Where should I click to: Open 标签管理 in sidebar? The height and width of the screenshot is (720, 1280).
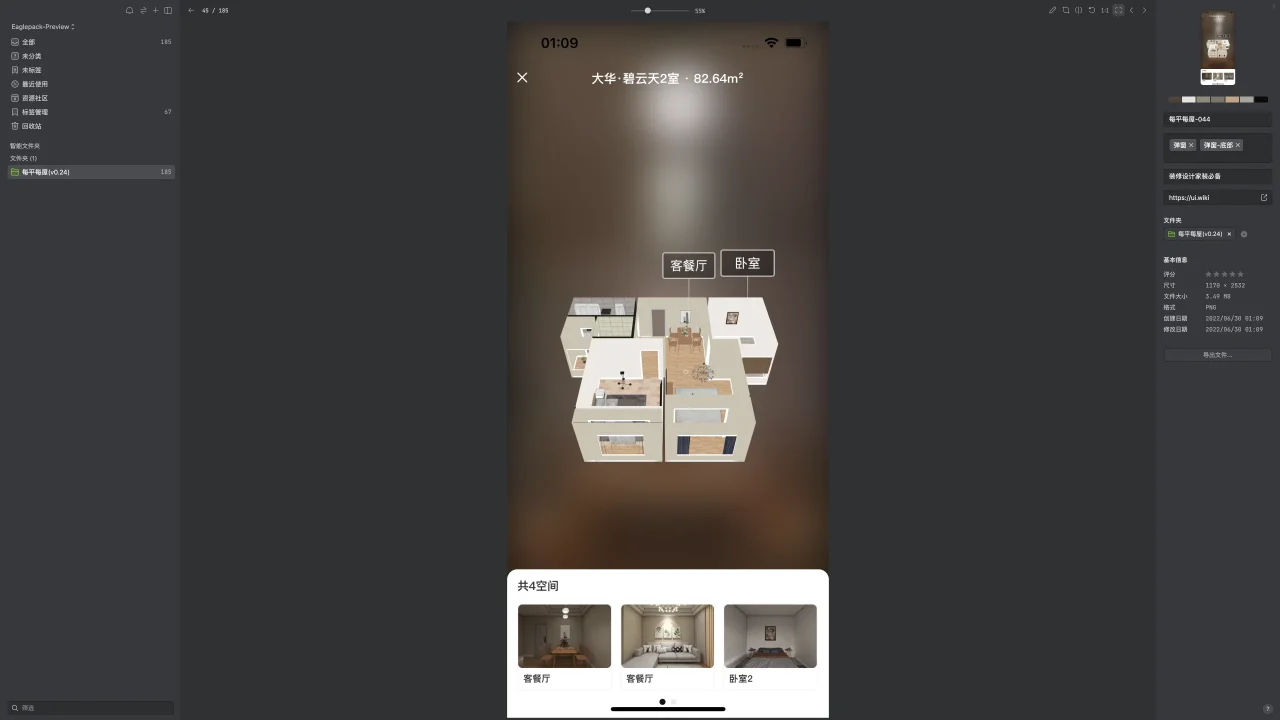click(x=34, y=112)
